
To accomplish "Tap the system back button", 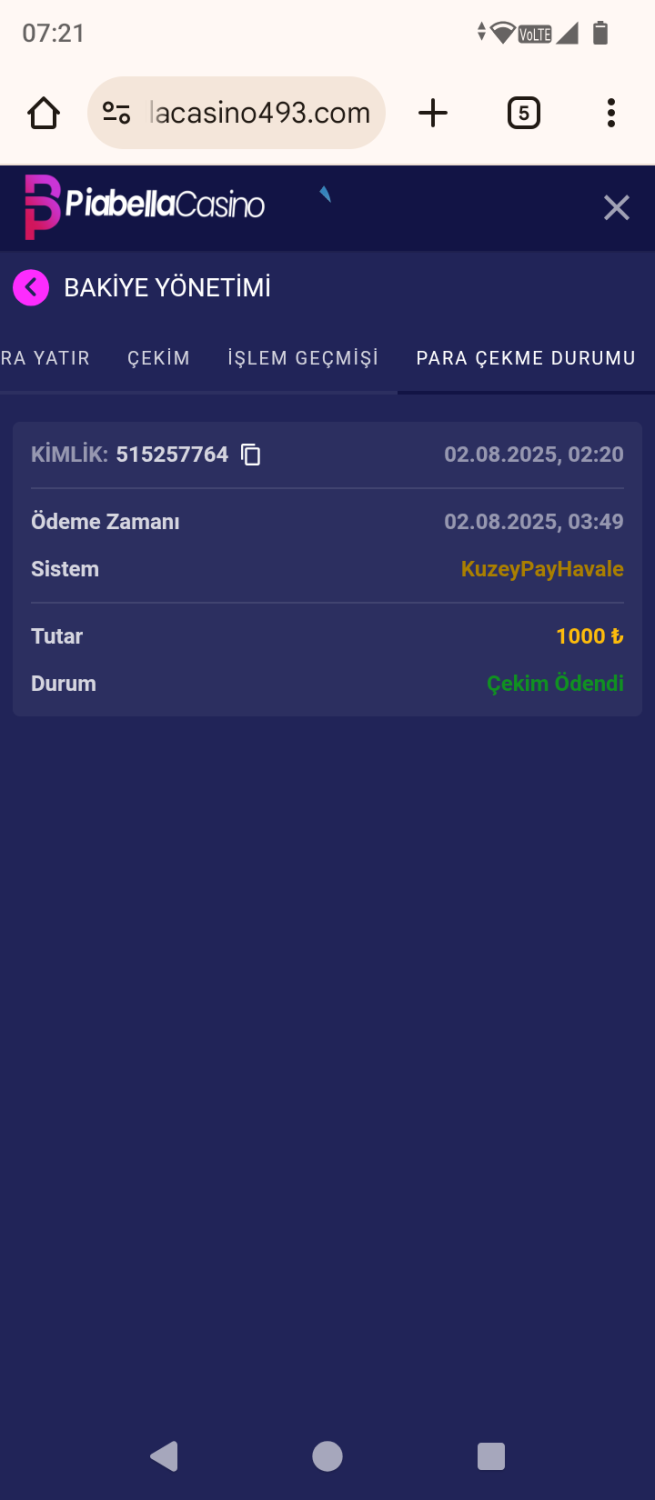I will point(164,1456).
